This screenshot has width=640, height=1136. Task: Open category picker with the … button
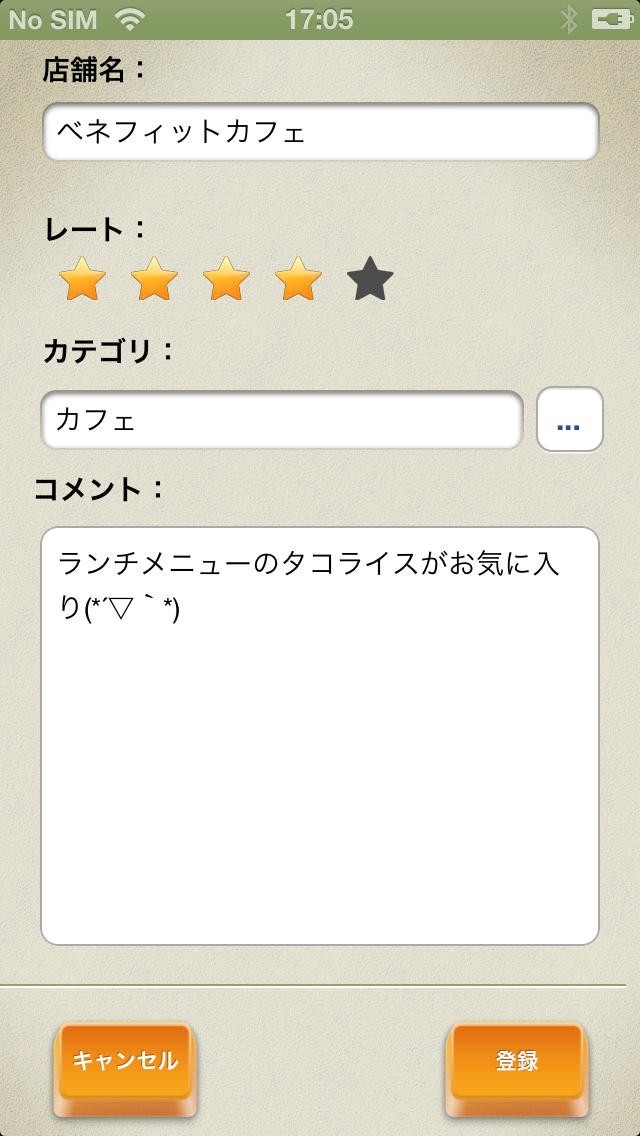(x=569, y=420)
